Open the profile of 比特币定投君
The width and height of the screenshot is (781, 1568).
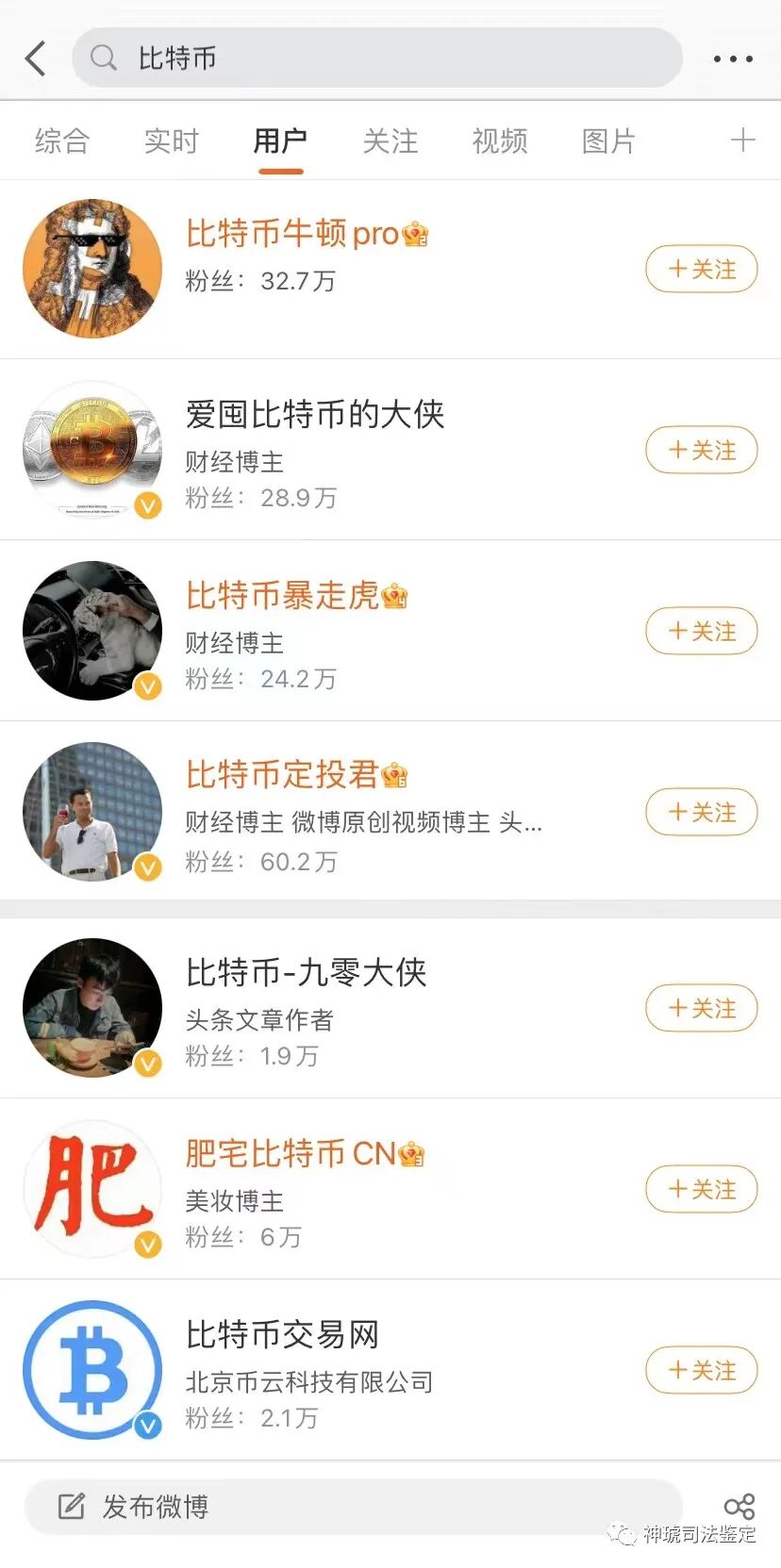click(x=281, y=775)
